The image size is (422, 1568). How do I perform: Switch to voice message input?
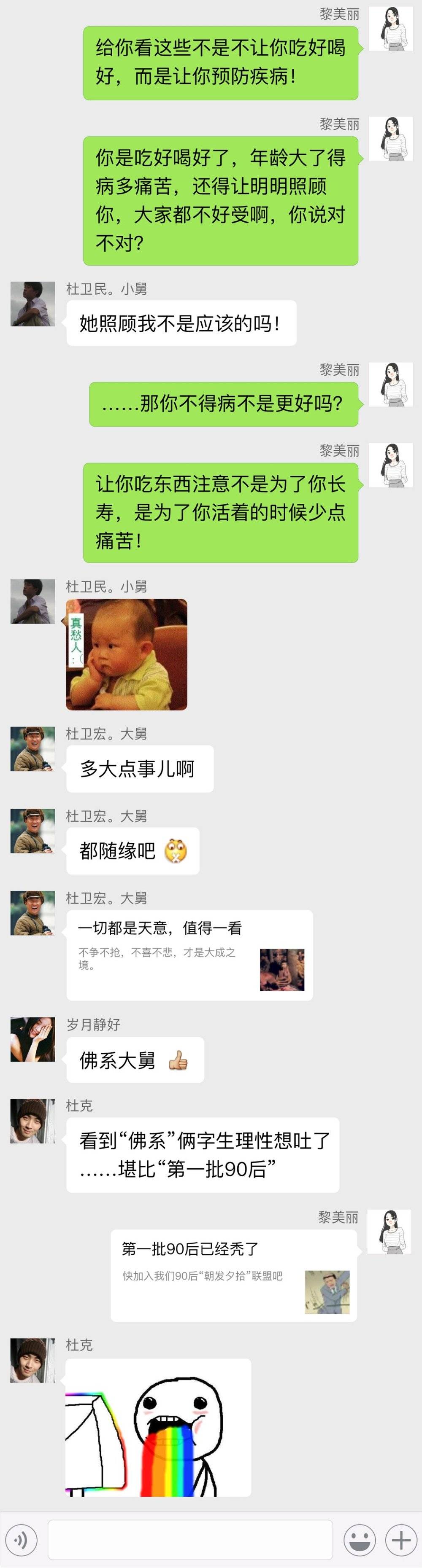tap(21, 1540)
